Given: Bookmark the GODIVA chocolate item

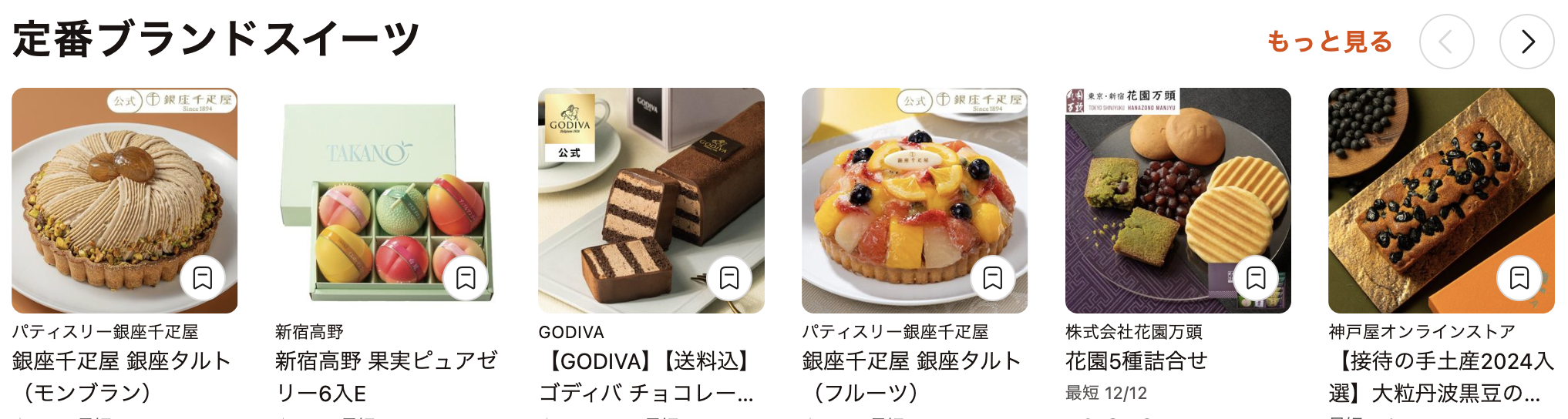Looking at the screenshot, I should pos(729,277).
